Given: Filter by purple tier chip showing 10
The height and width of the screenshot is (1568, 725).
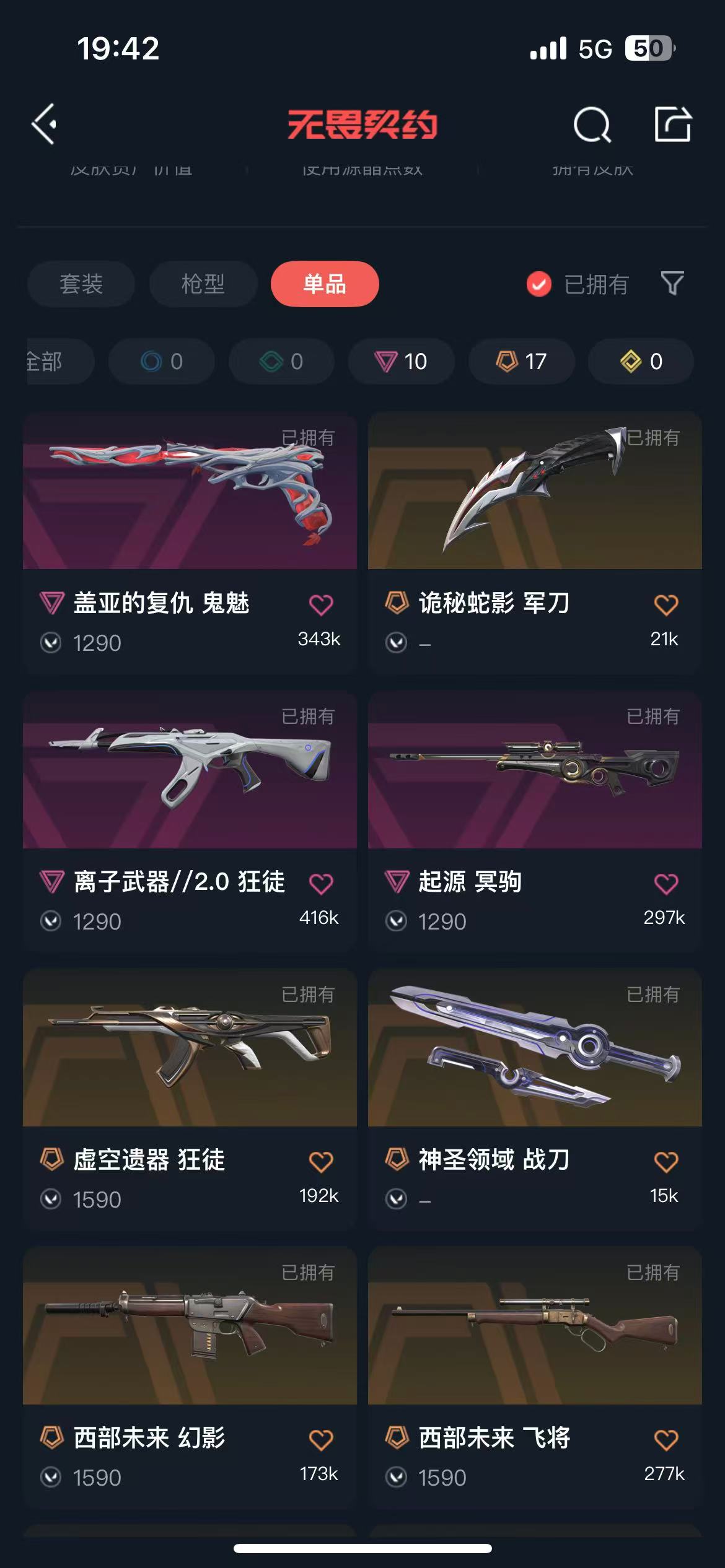Looking at the screenshot, I should (x=401, y=362).
